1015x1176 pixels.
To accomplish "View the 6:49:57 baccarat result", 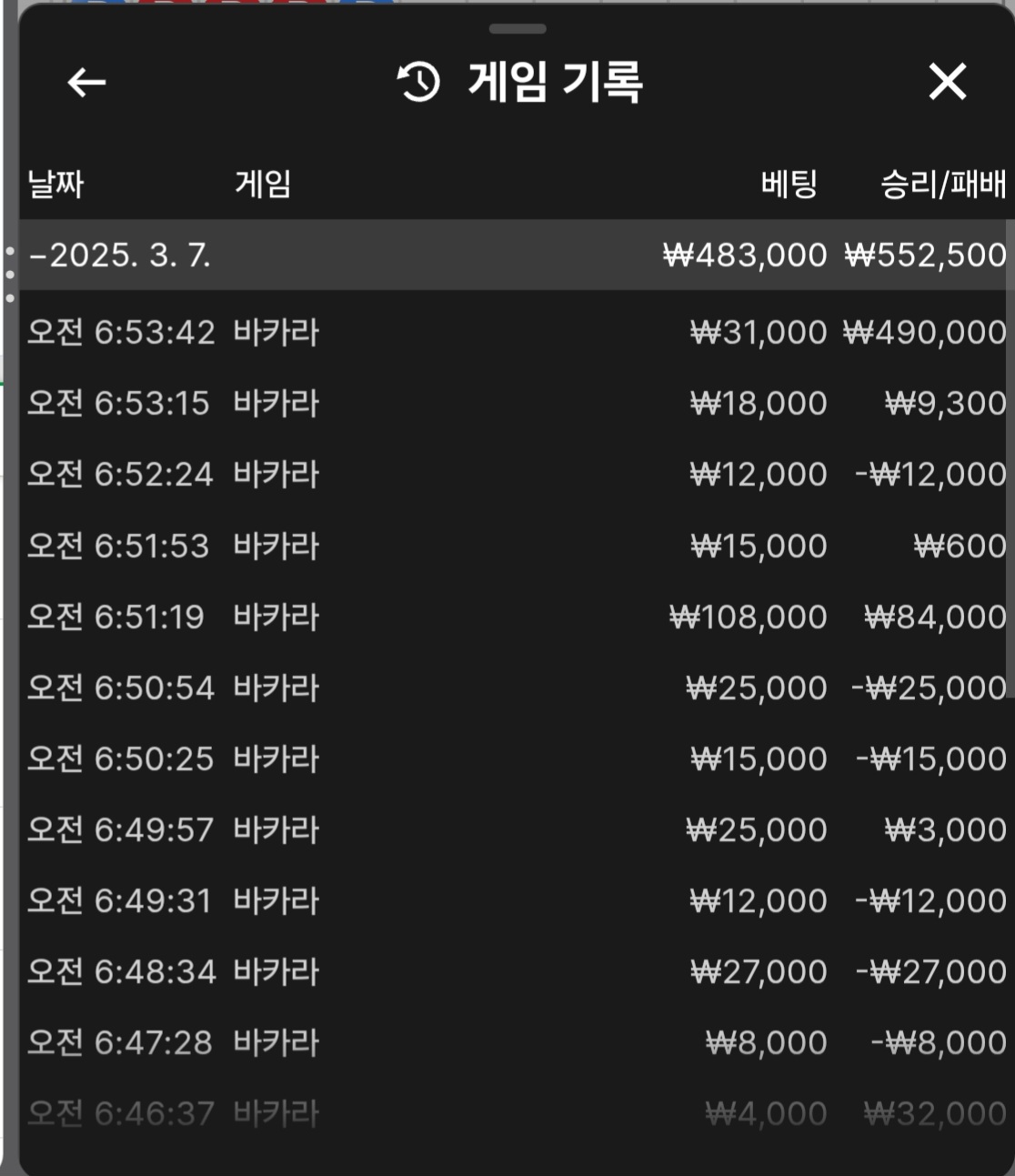I will coord(515,829).
